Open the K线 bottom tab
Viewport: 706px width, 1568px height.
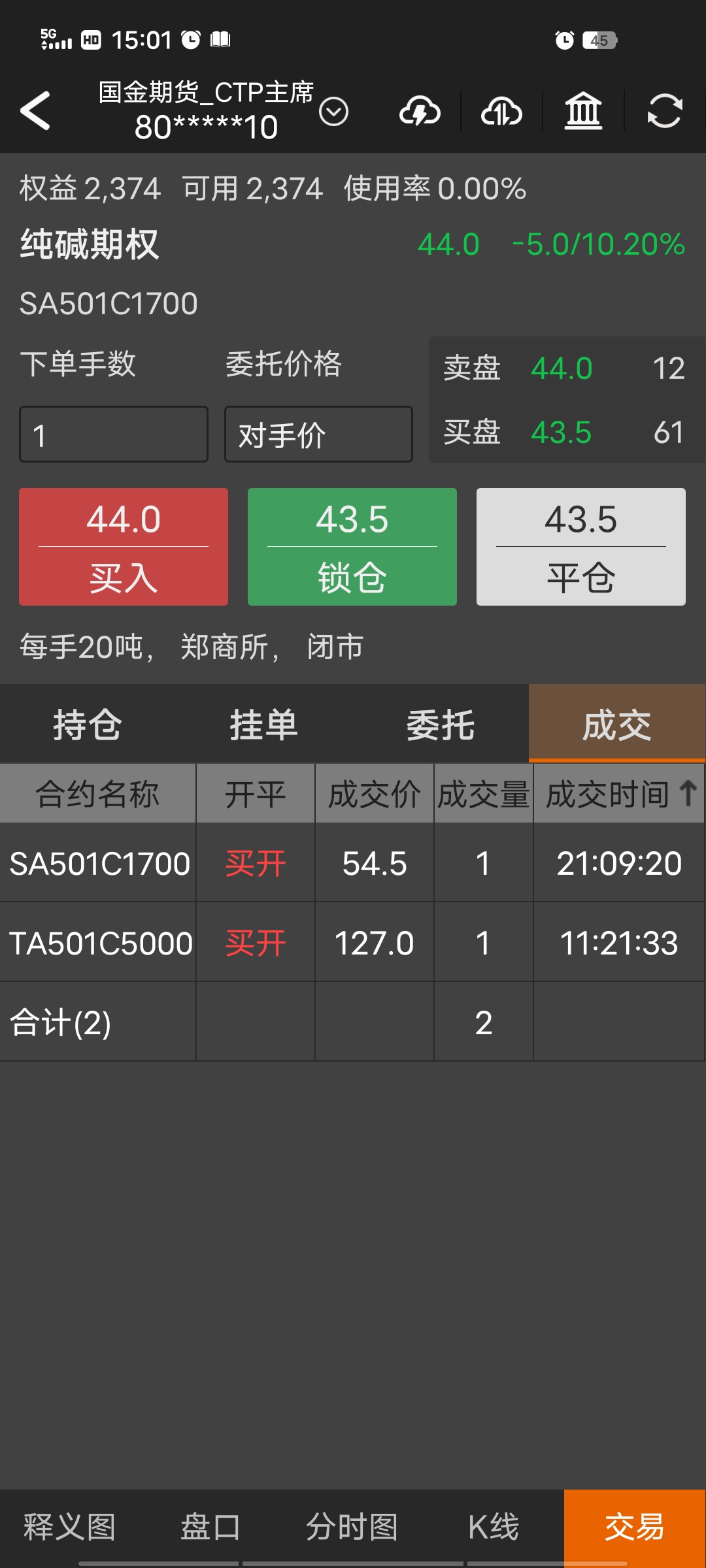tap(494, 1527)
